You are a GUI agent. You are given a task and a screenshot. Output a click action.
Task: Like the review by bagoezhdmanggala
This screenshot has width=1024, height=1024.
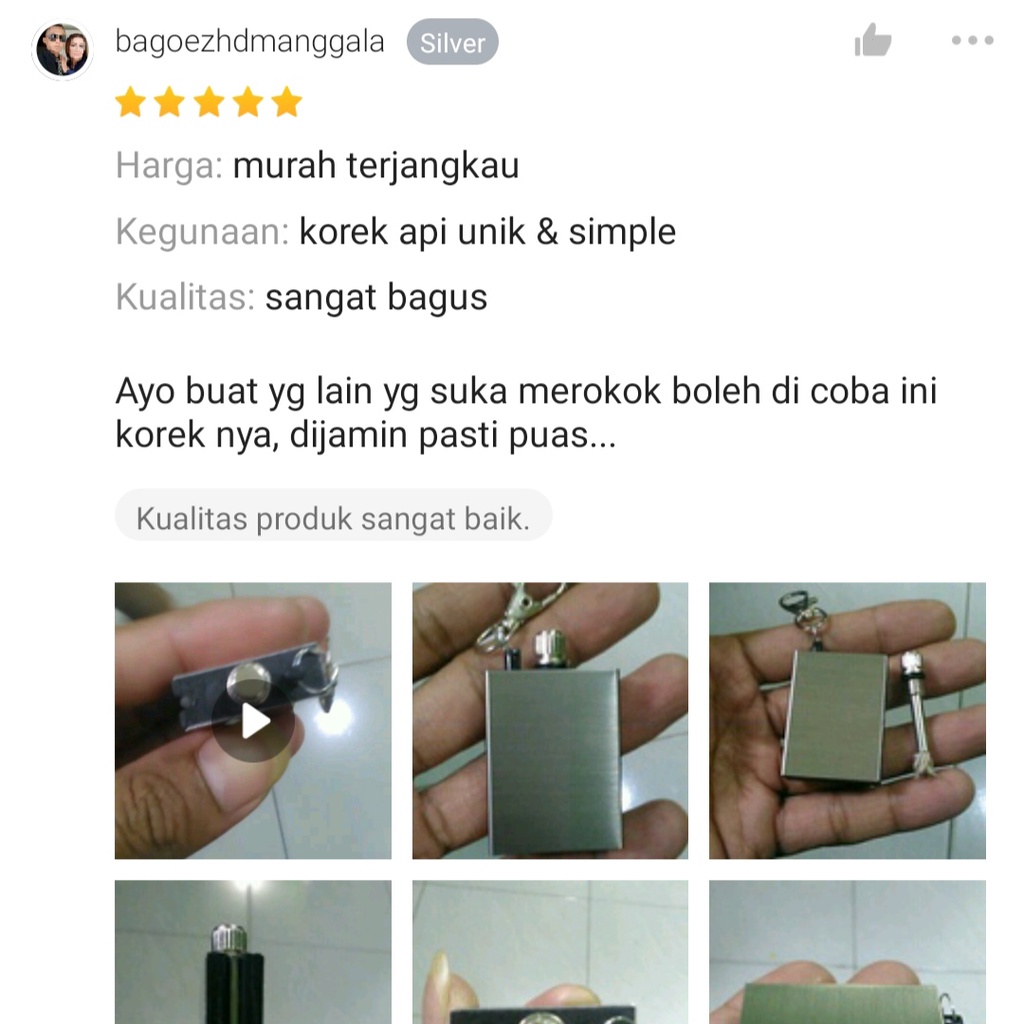pos(872,42)
